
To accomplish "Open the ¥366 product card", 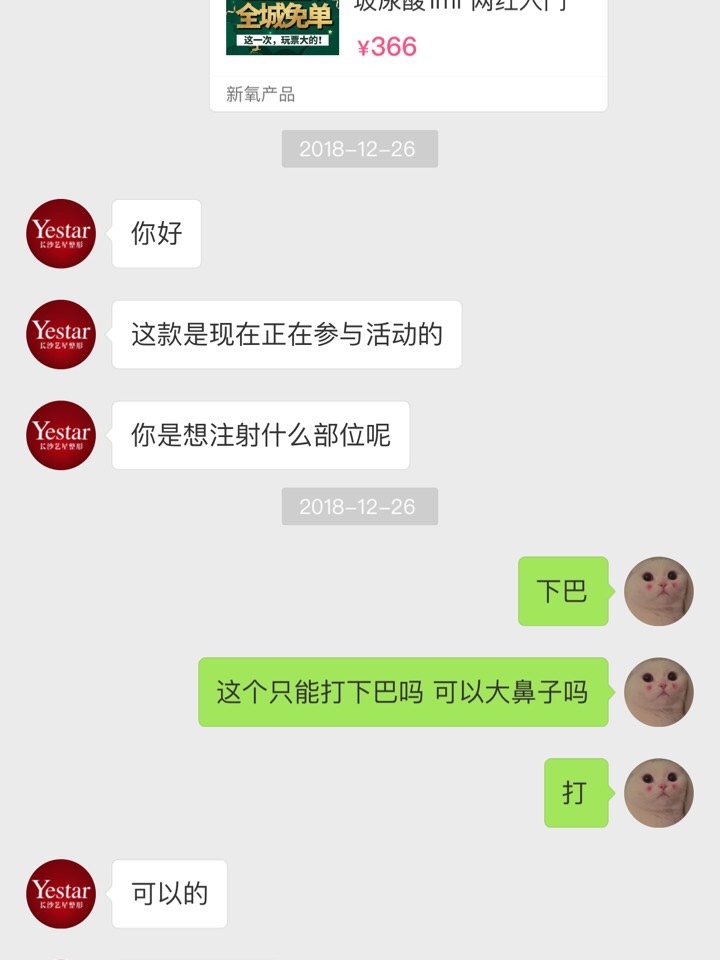I will [408, 45].
